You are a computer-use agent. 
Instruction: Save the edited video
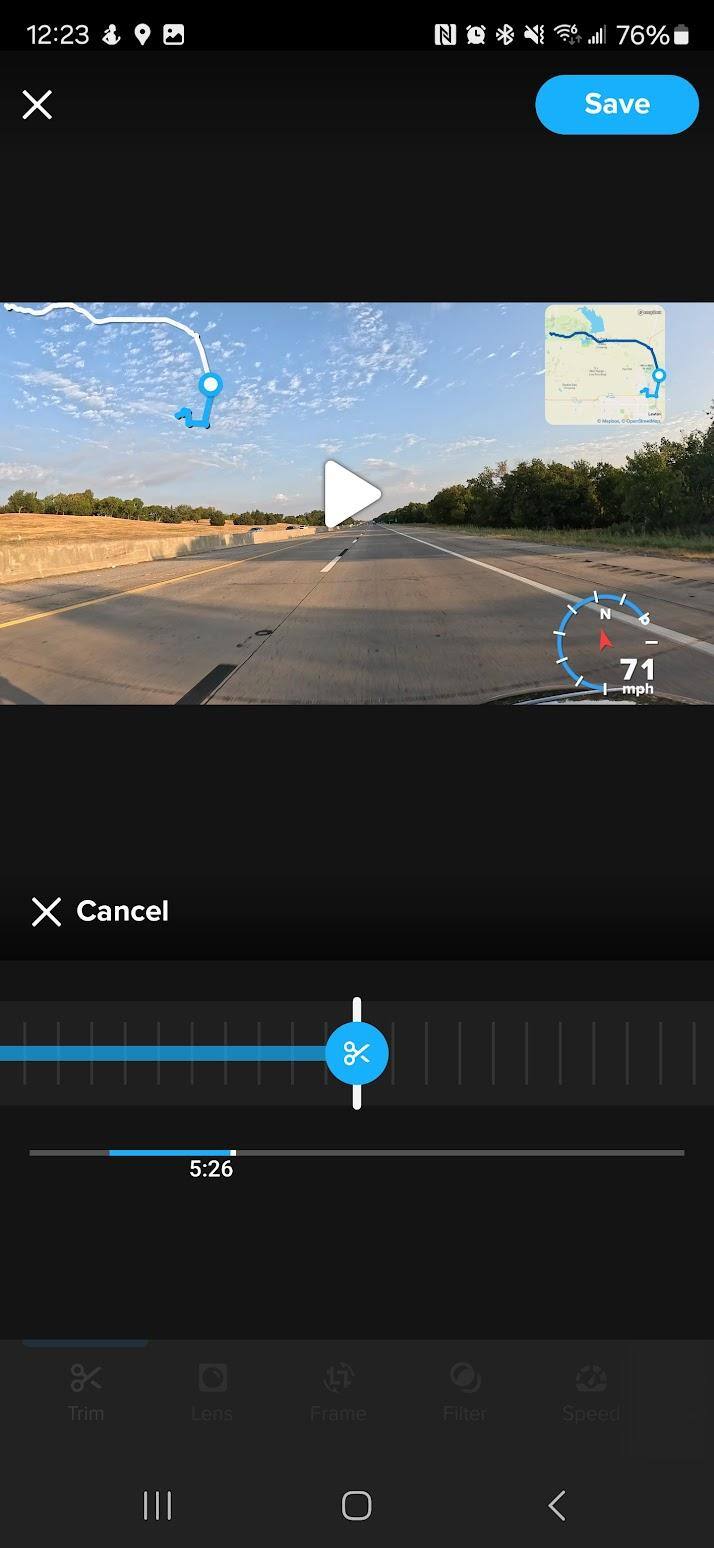(x=616, y=104)
